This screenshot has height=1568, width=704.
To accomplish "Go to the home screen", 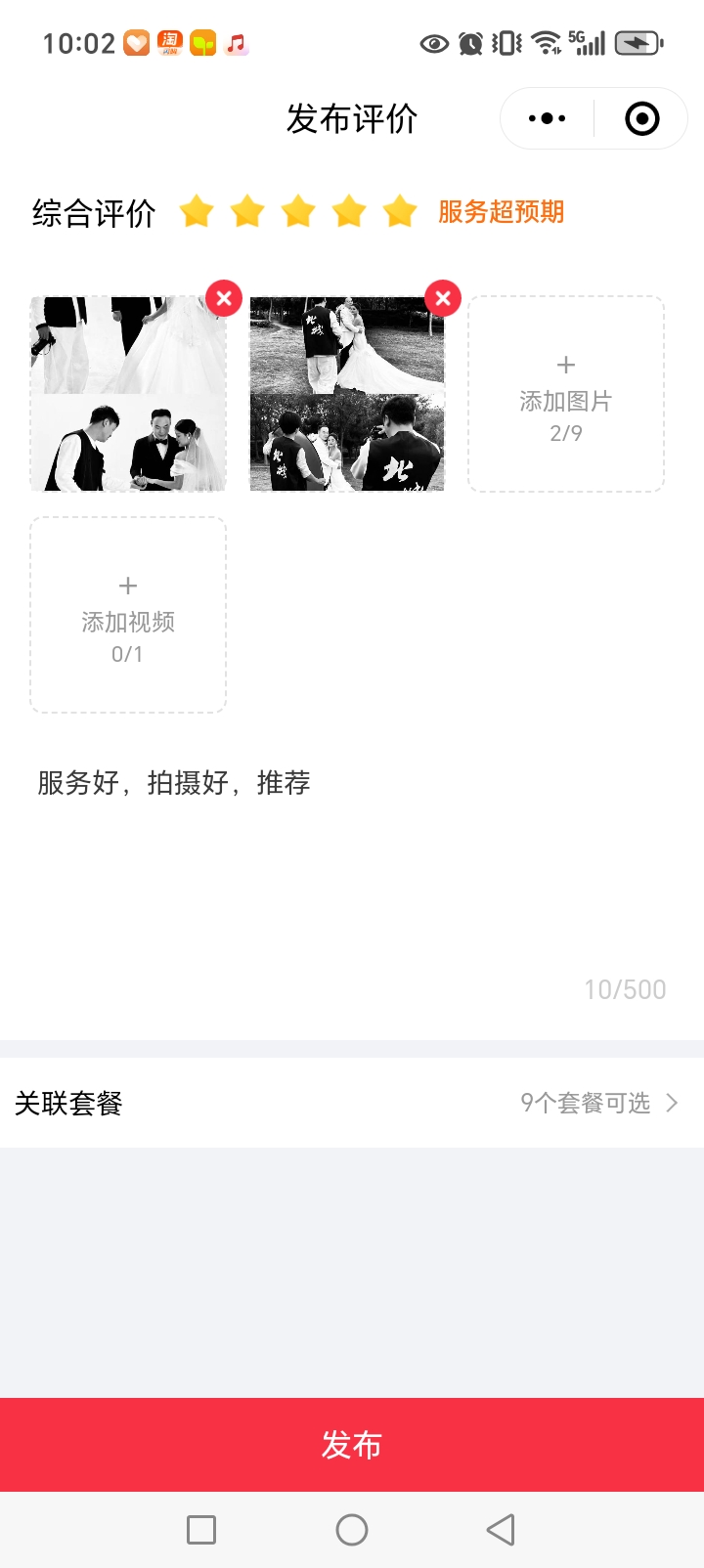I will [x=352, y=1530].
